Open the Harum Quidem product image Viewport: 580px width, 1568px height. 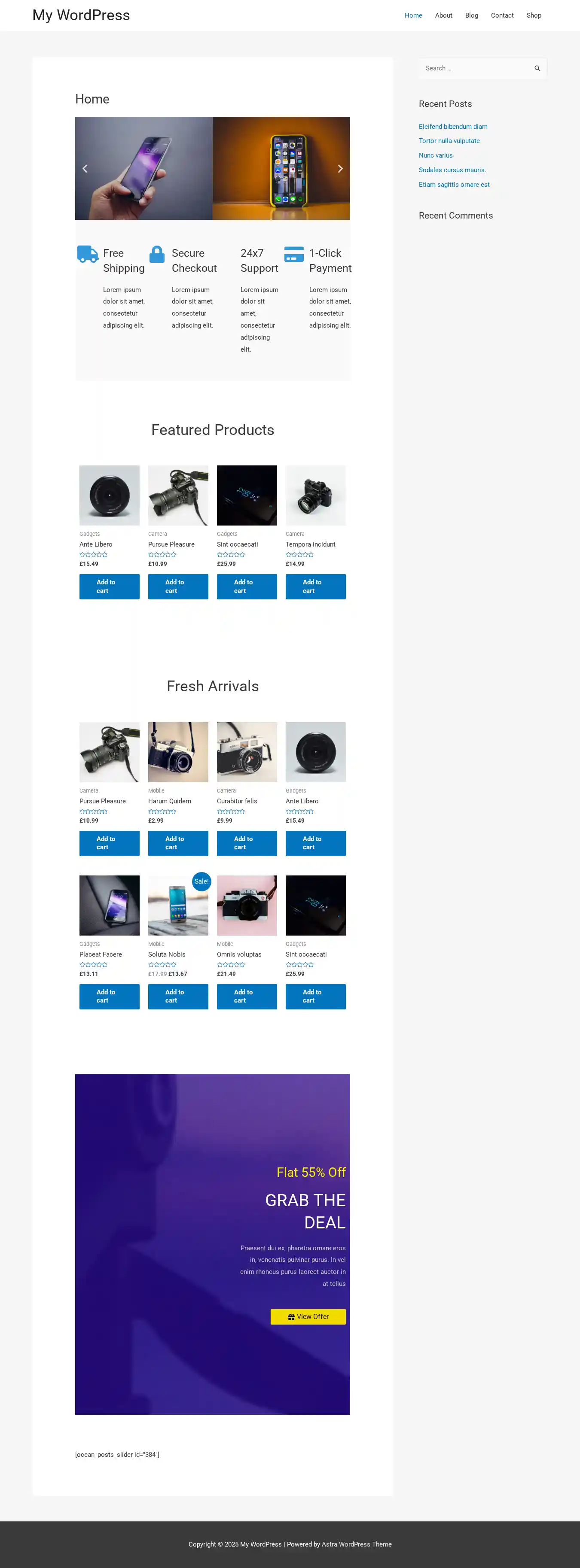pyautogui.click(x=178, y=752)
